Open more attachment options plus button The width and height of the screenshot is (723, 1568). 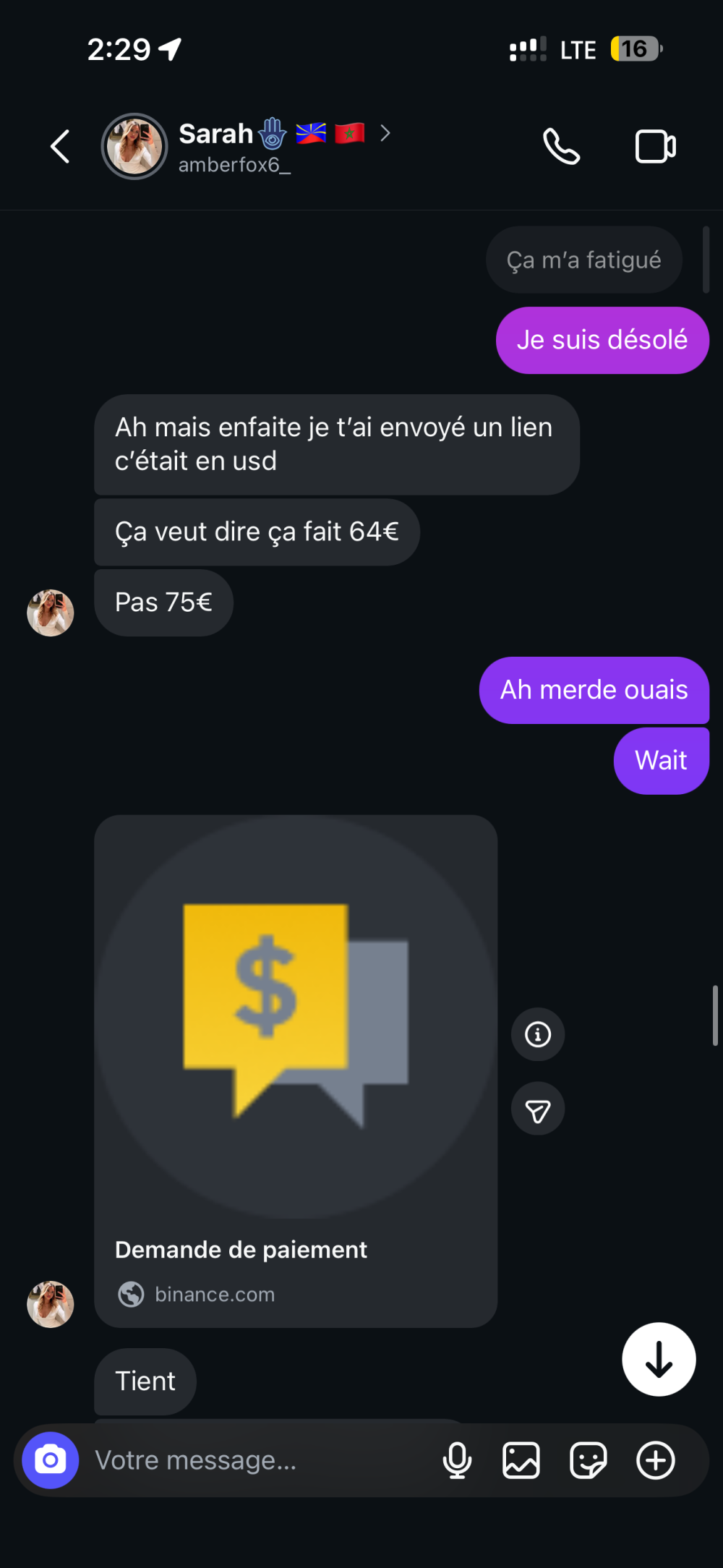click(x=656, y=1460)
